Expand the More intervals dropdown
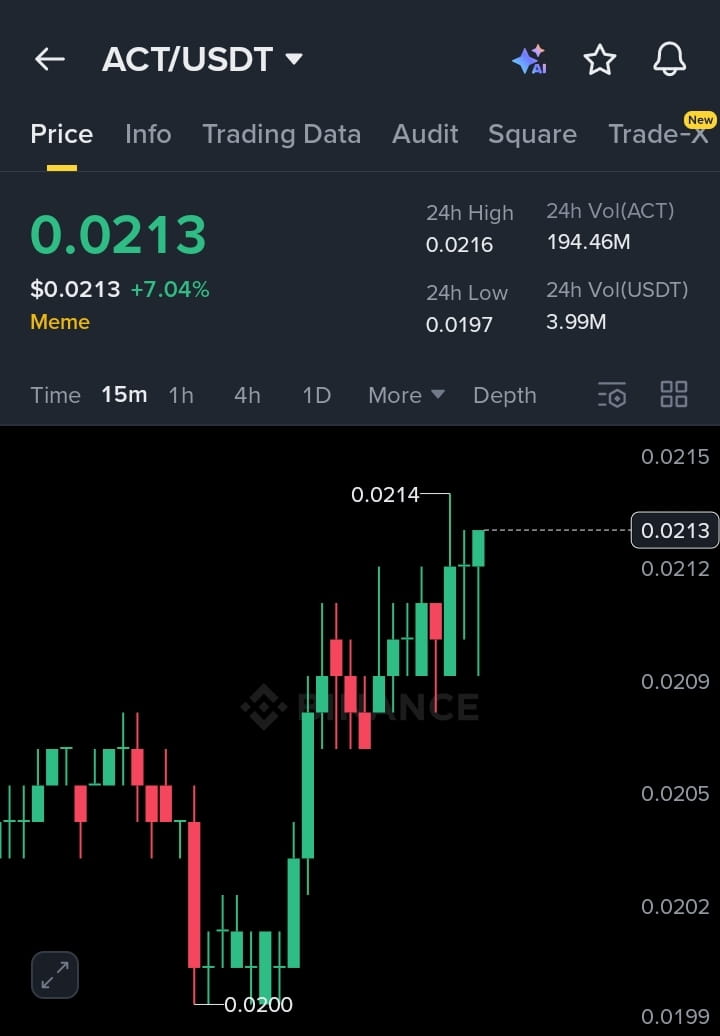This screenshot has height=1036, width=720. pyautogui.click(x=406, y=395)
